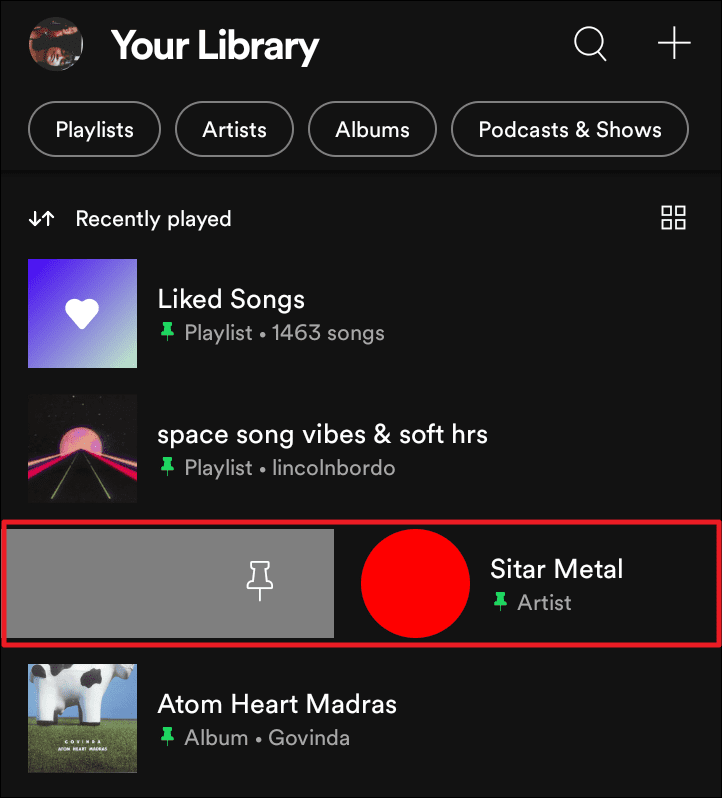Filter library by Playlists
The height and width of the screenshot is (798, 722).
[95, 130]
